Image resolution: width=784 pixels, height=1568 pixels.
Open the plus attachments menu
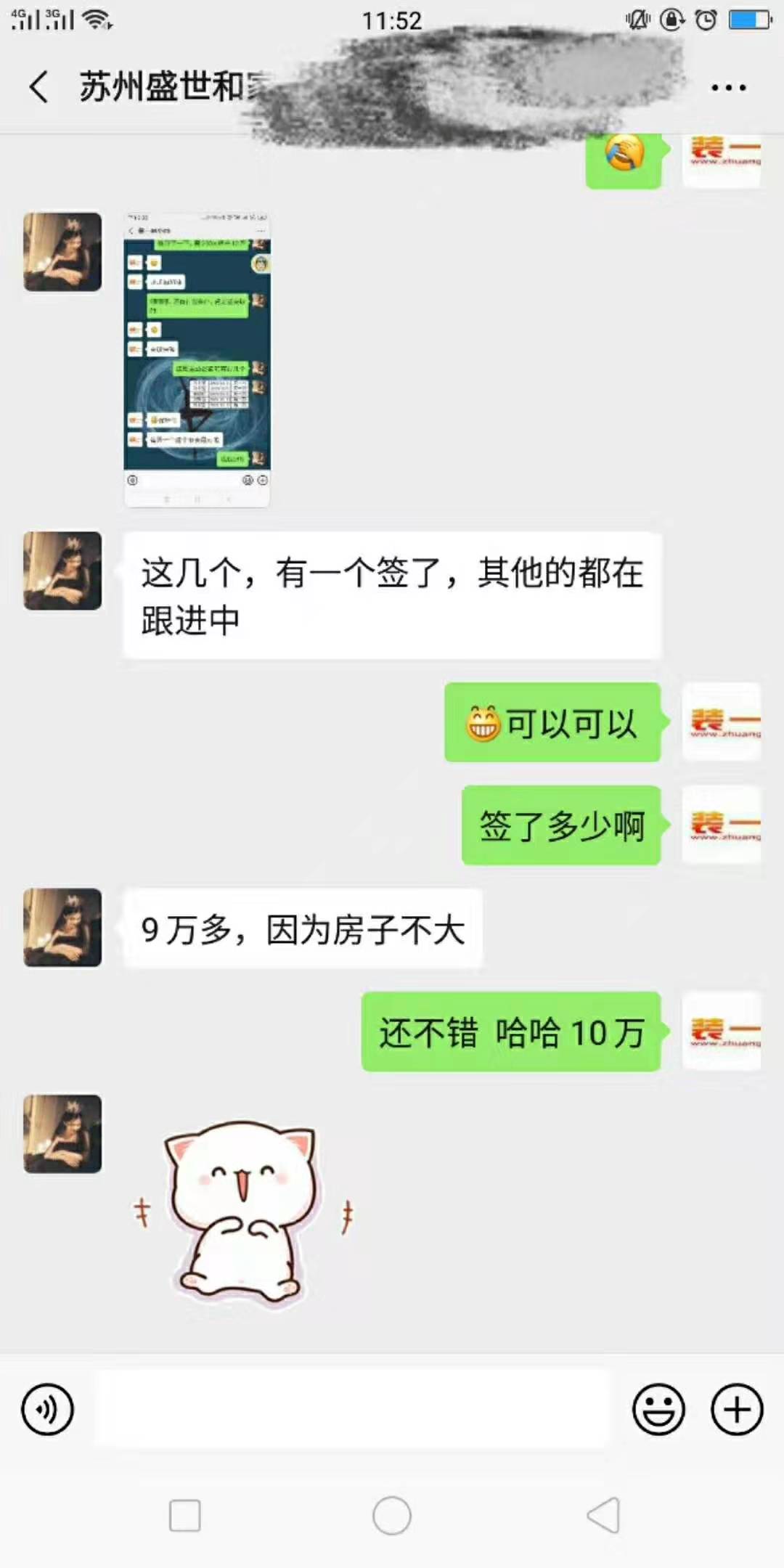click(x=737, y=1410)
